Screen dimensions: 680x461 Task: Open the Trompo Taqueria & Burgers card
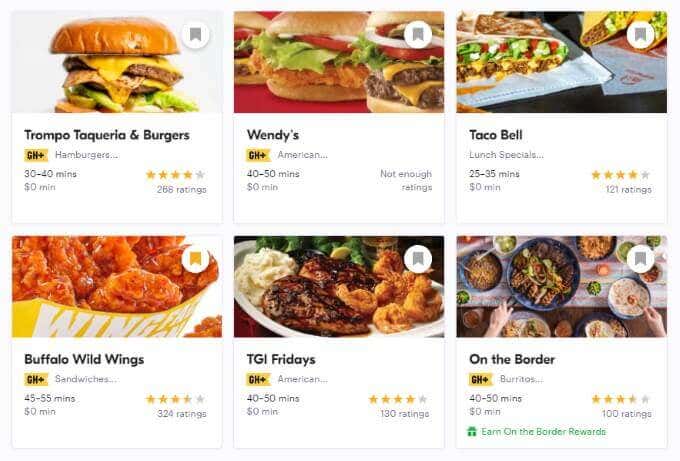pyautogui.click(x=106, y=135)
